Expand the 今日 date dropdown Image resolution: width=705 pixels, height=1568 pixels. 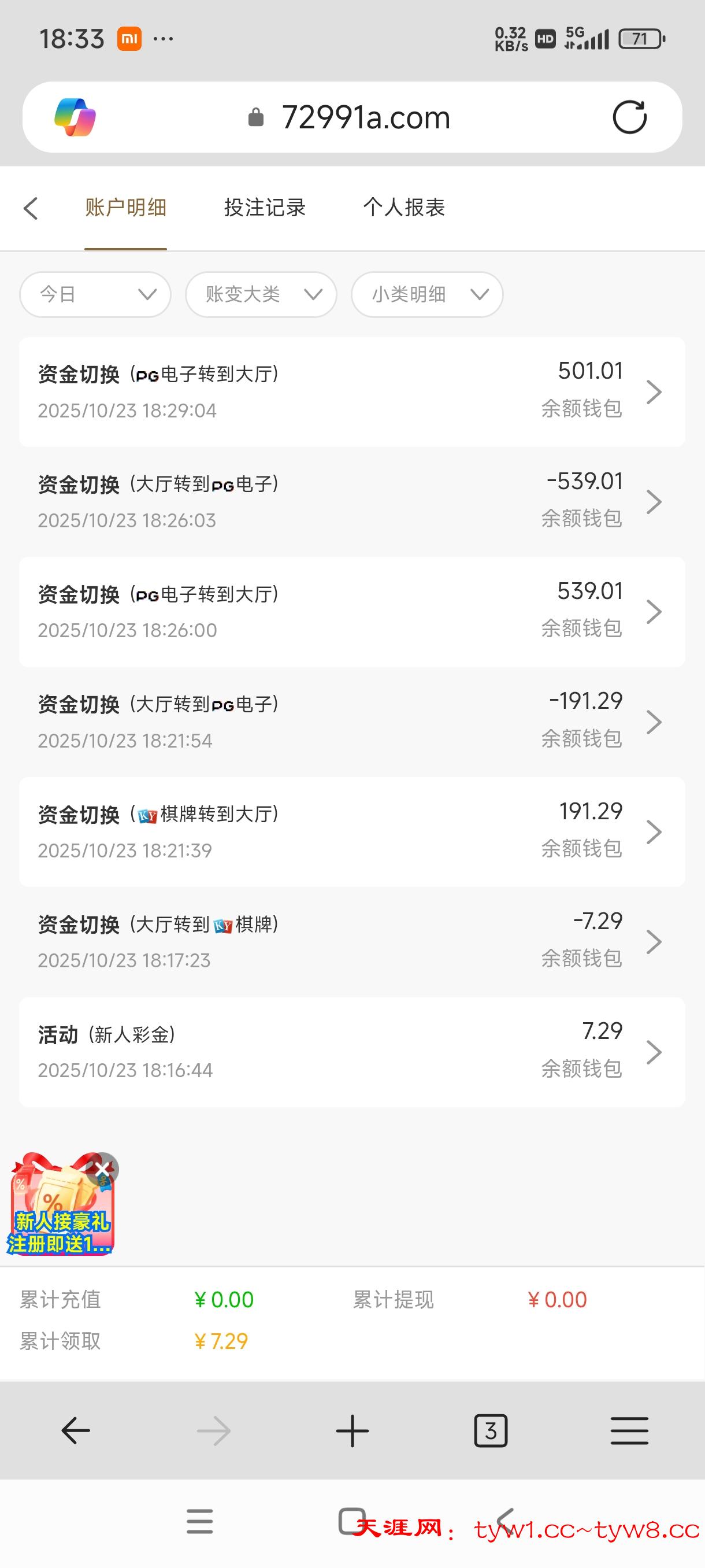[95, 295]
